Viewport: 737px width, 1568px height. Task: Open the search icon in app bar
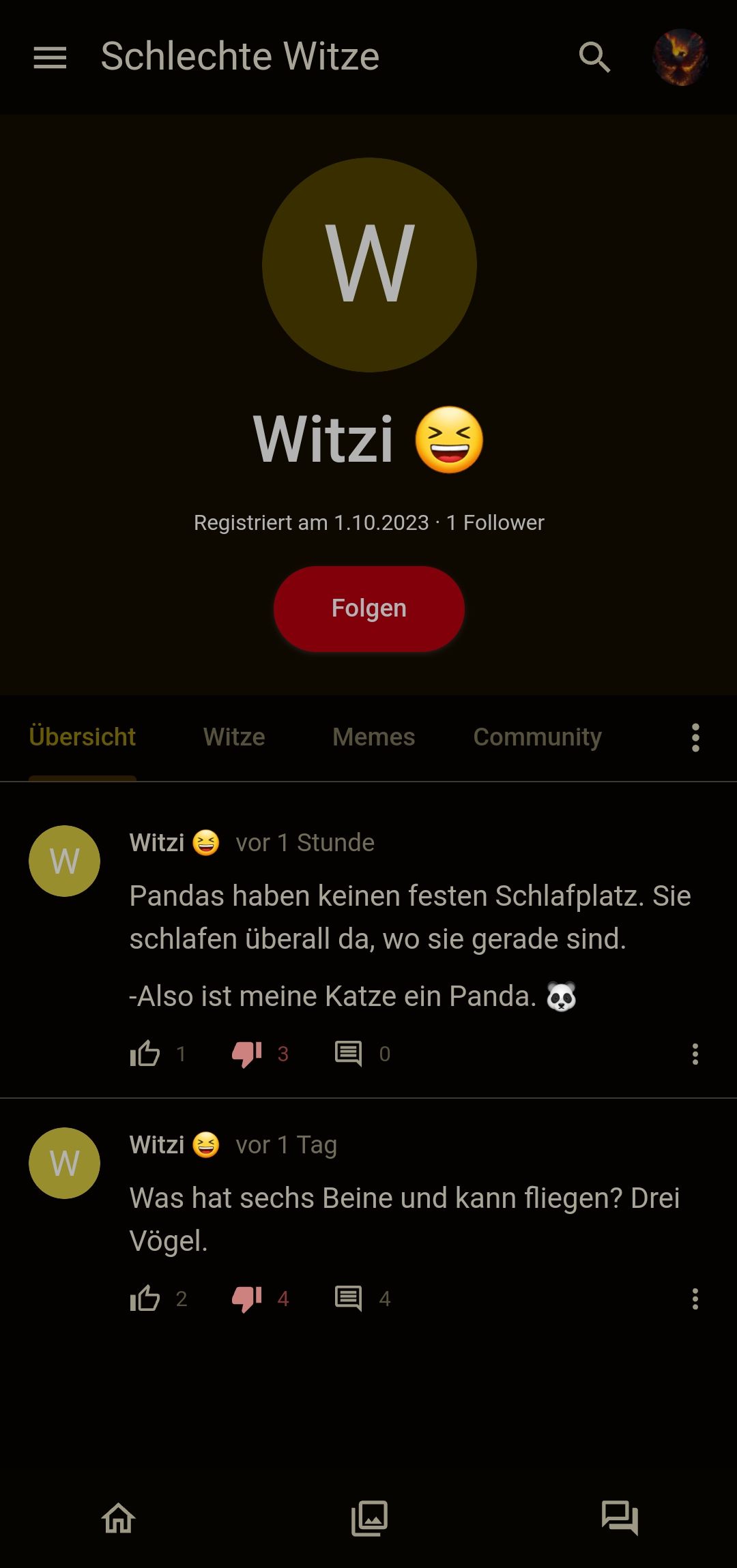[x=594, y=57]
